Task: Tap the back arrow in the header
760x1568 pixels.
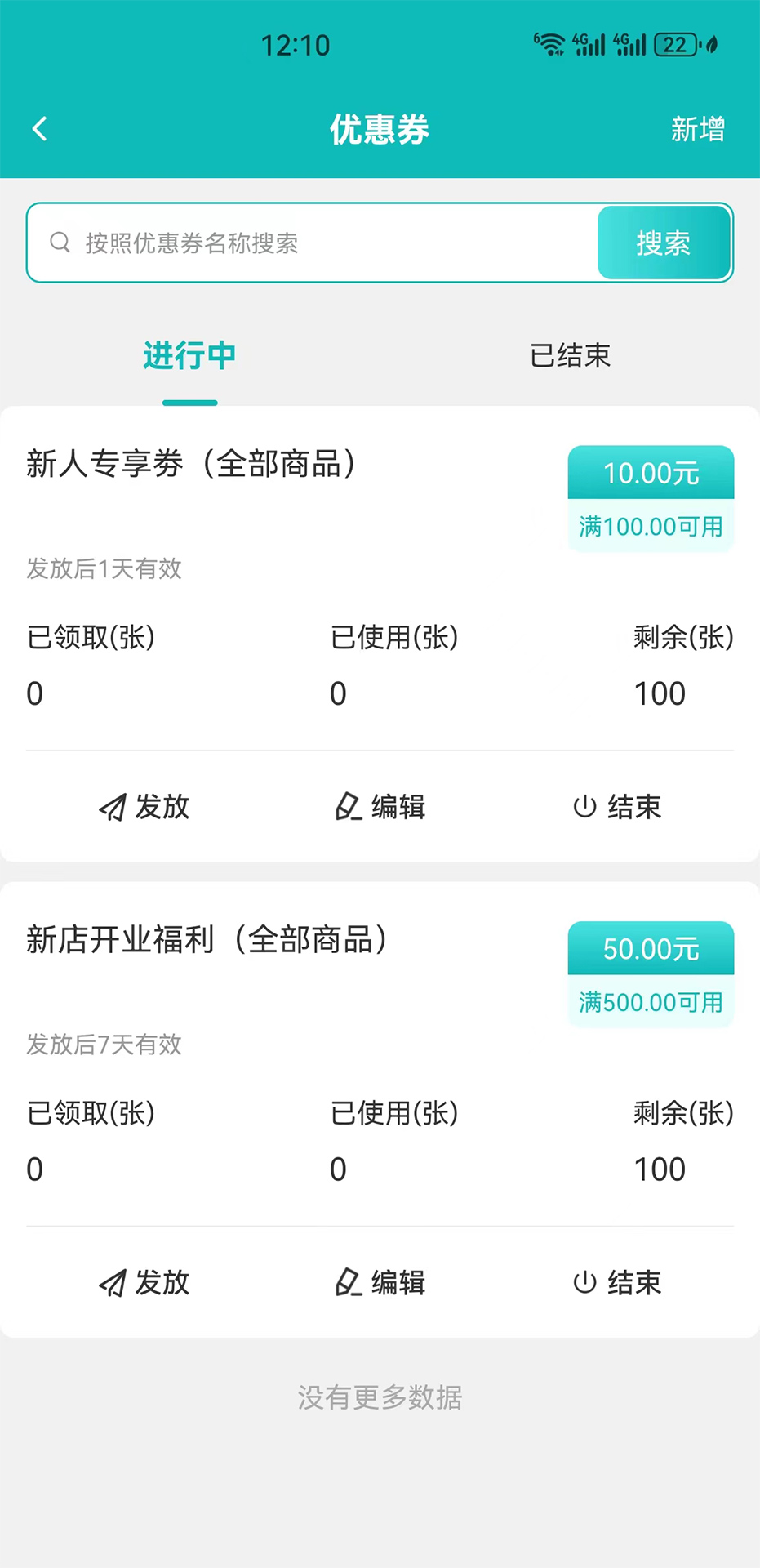Action: [39, 128]
